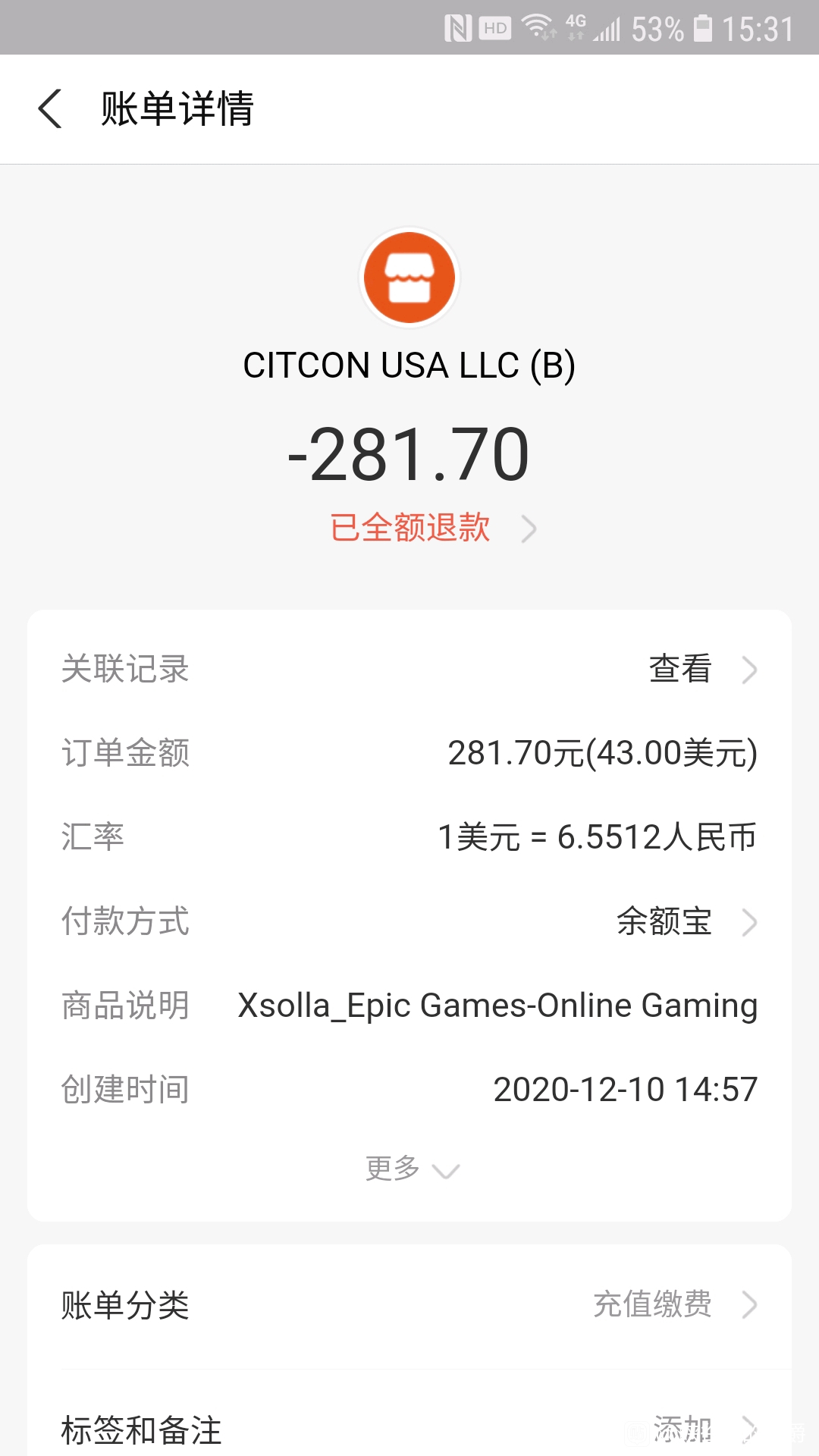Open payment method Yu'e Bao row
Viewport: 819px width, 1456px height.
tap(409, 921)
